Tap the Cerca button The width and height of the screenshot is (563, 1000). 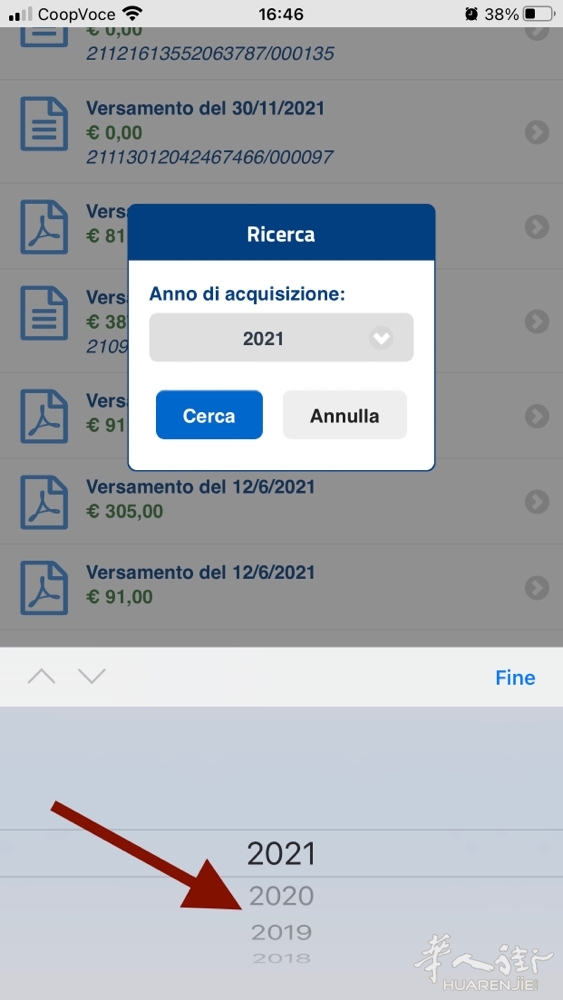coord(209,415)
